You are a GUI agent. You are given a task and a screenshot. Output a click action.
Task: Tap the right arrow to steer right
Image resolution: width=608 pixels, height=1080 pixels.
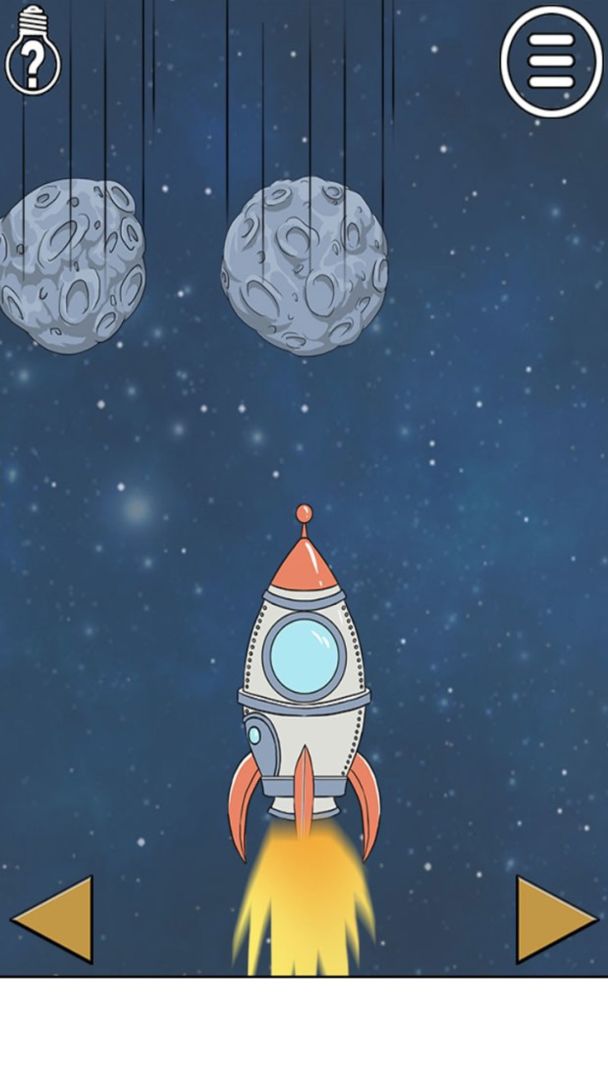coord(552,920)
